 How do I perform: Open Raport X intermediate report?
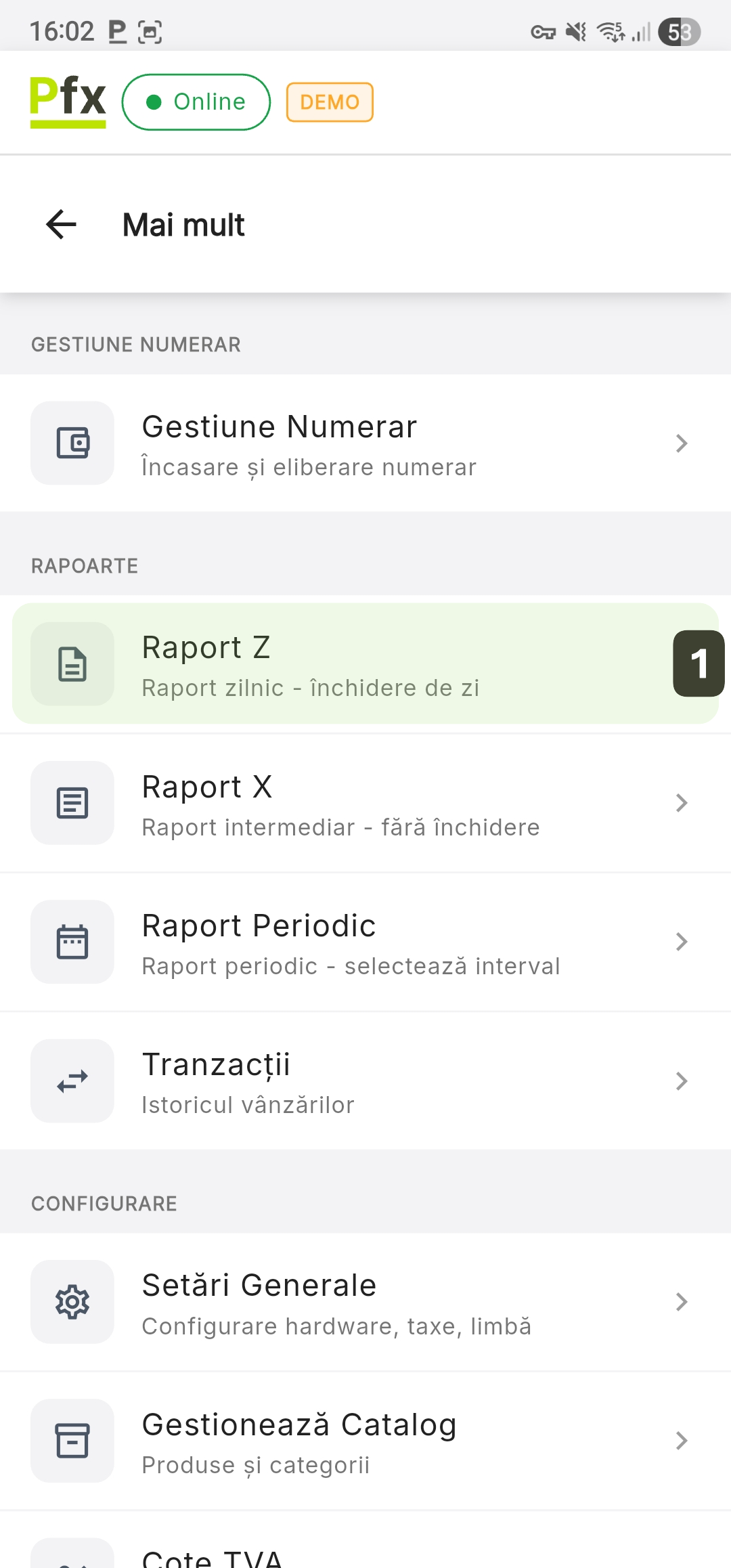[x=365, y=804]
